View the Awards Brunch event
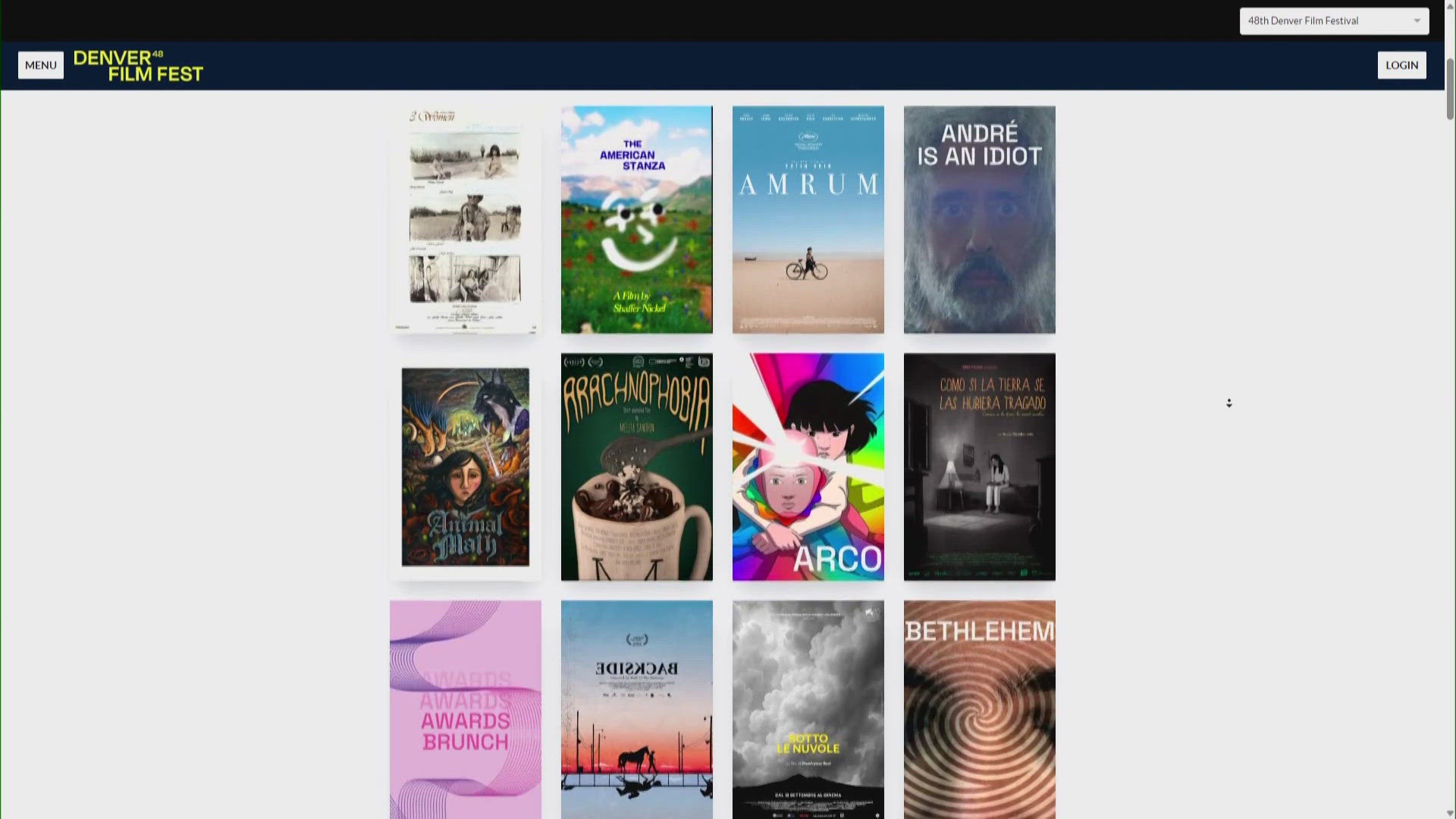 [x=466, y=710]
